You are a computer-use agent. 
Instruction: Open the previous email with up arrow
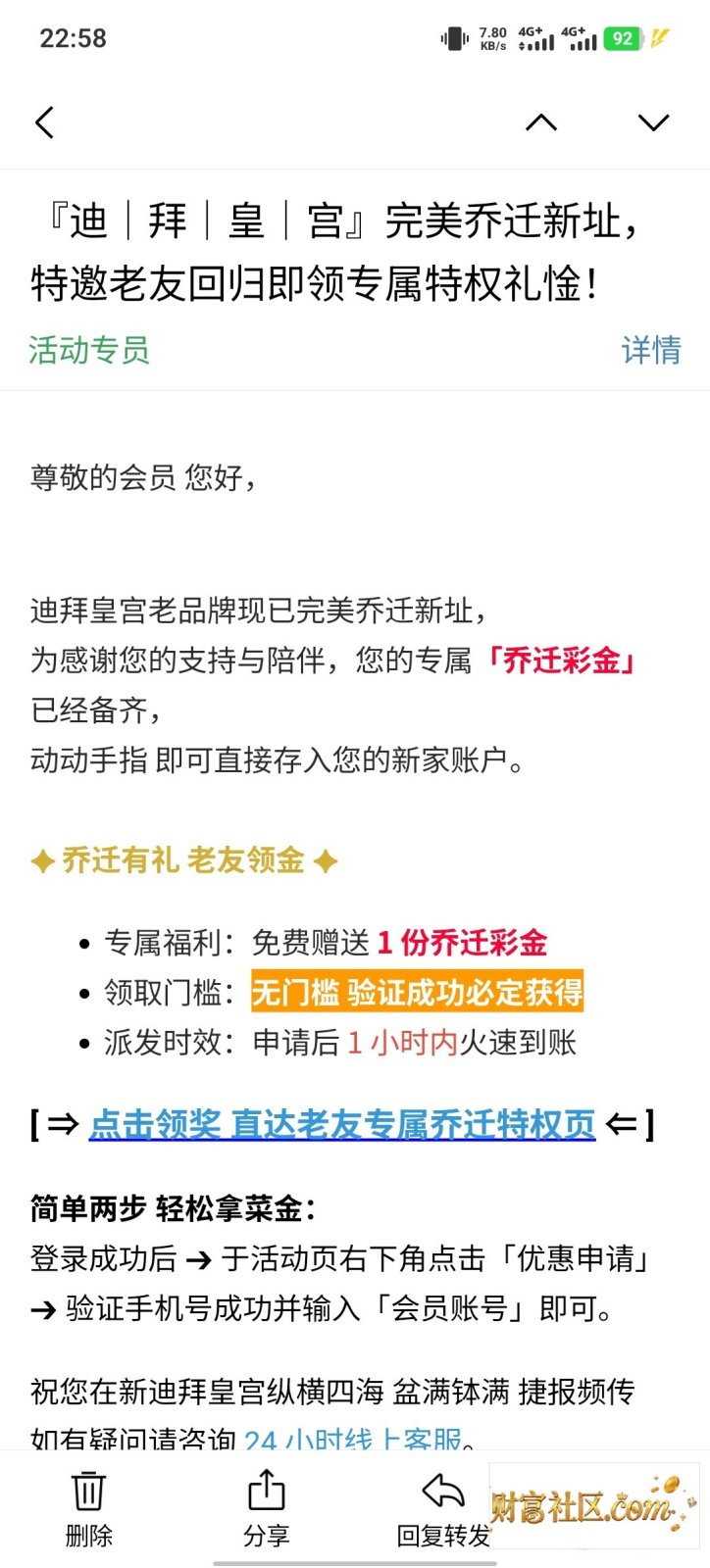(541, 122)
